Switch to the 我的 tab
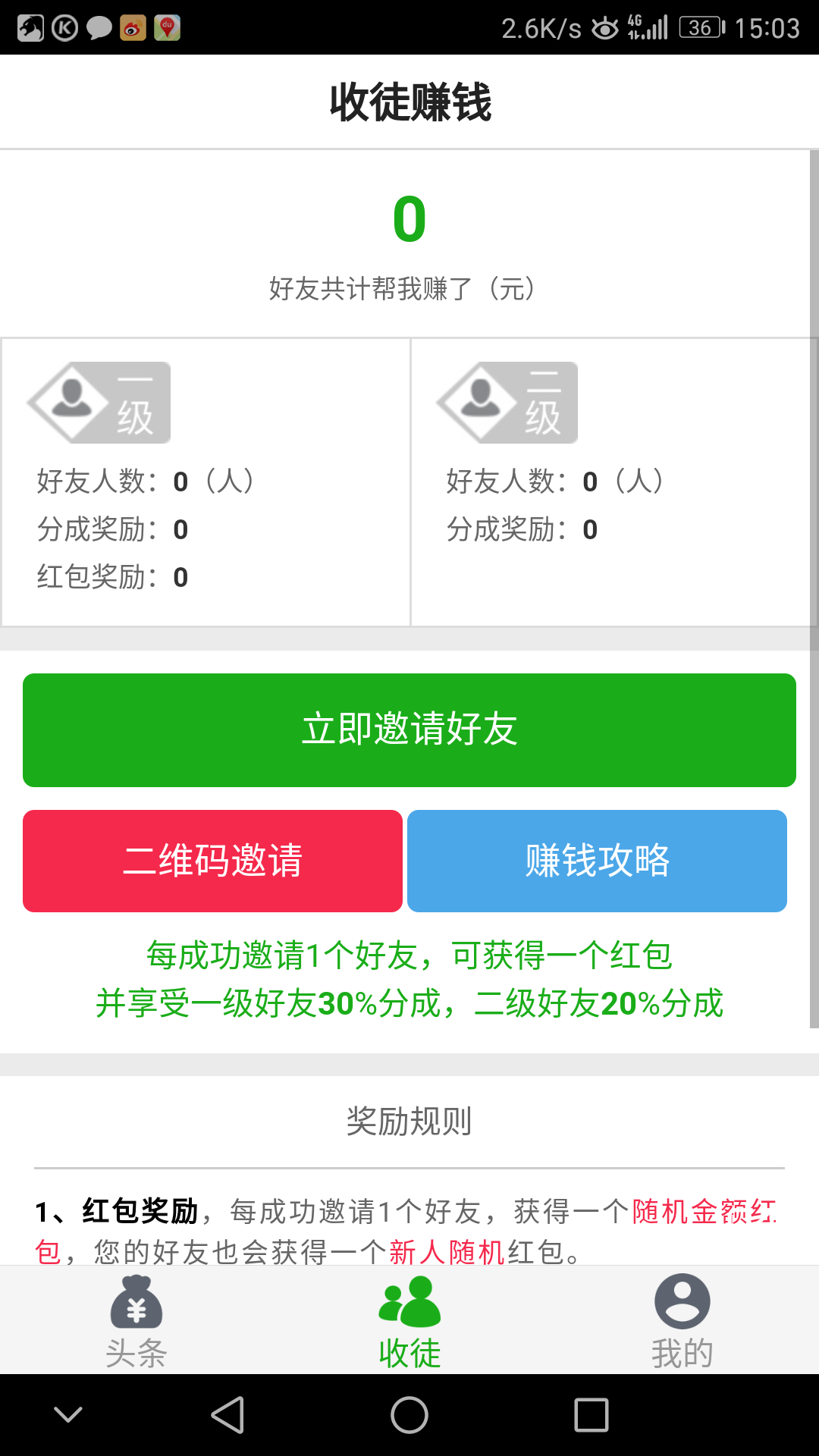 click(681, 1319)
